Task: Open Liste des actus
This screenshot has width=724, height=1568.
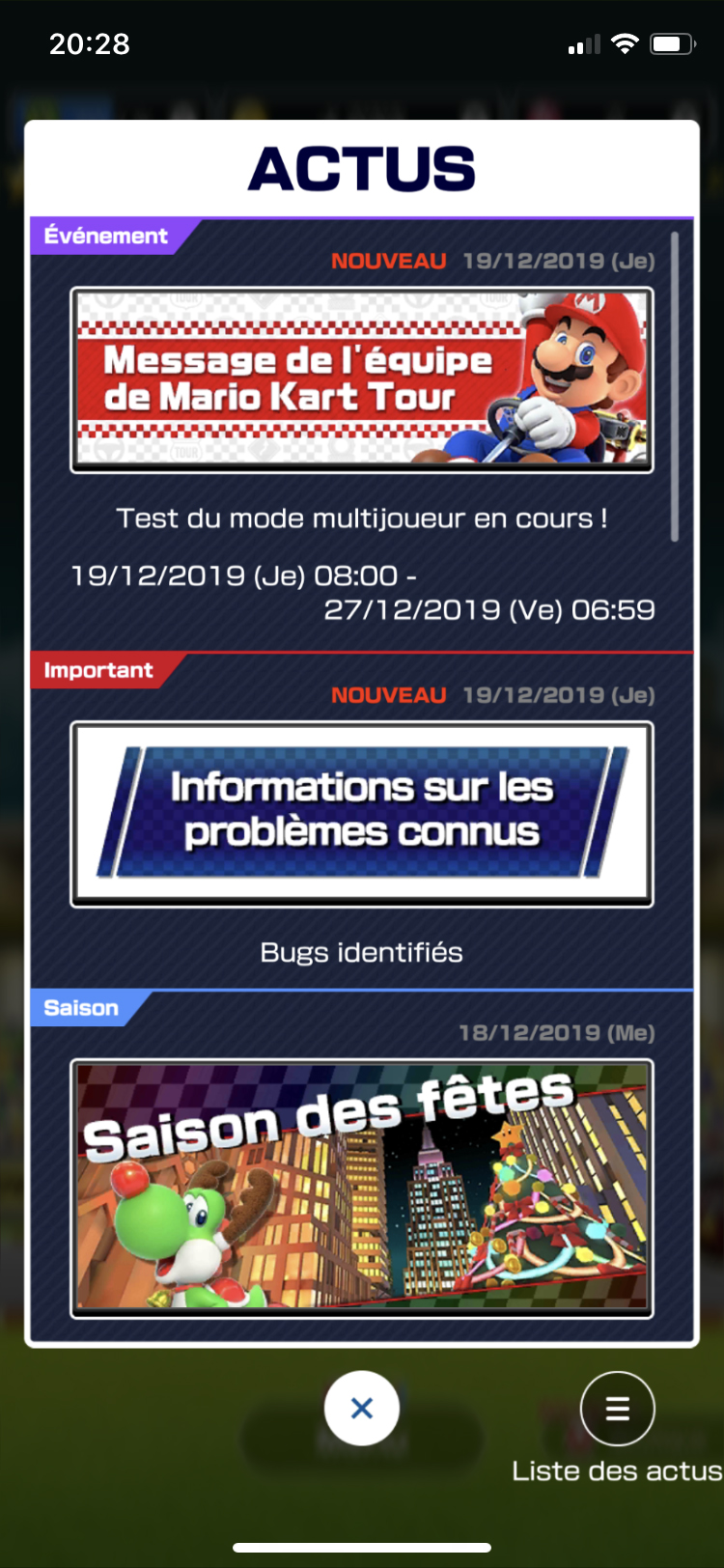Action: pyautogui.click(x=618, y=1410)
